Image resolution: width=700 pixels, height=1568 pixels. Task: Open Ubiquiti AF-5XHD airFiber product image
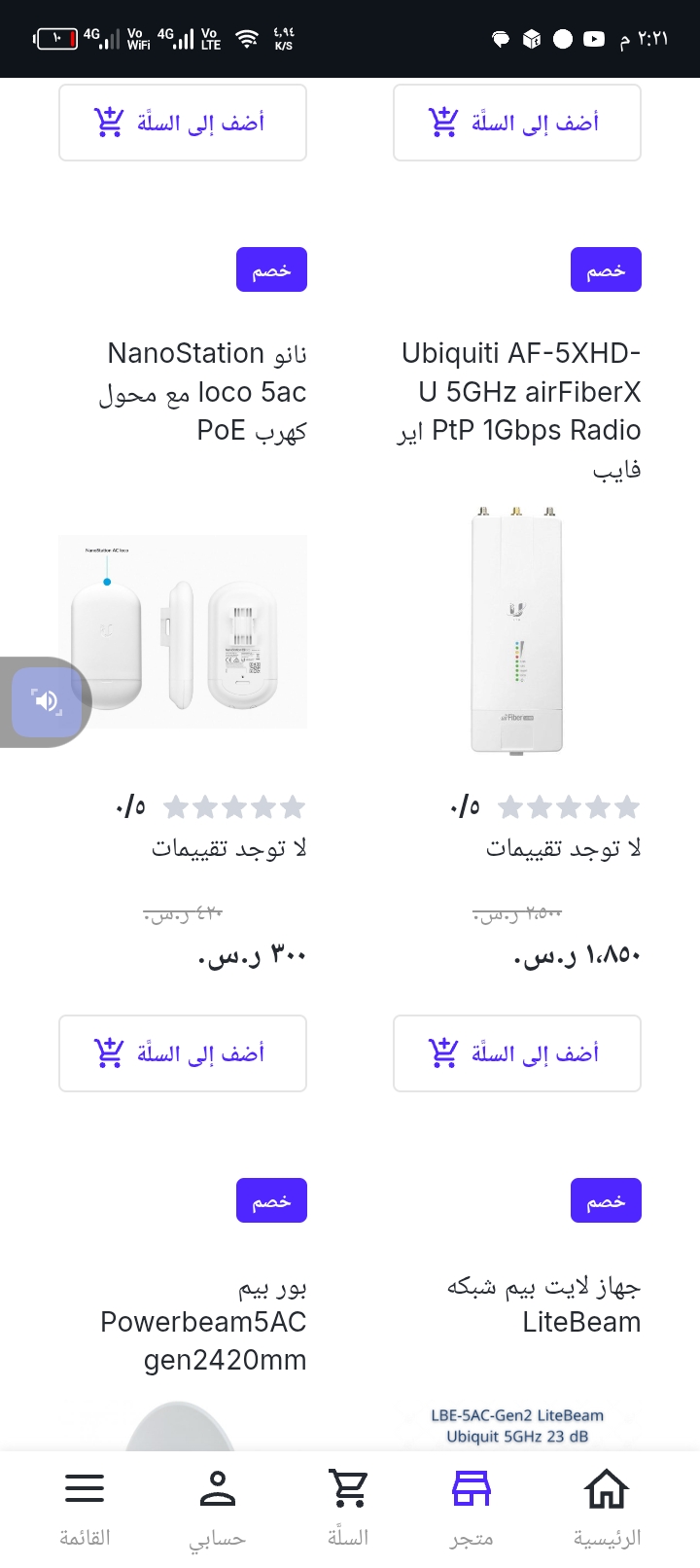pos(517,629)
